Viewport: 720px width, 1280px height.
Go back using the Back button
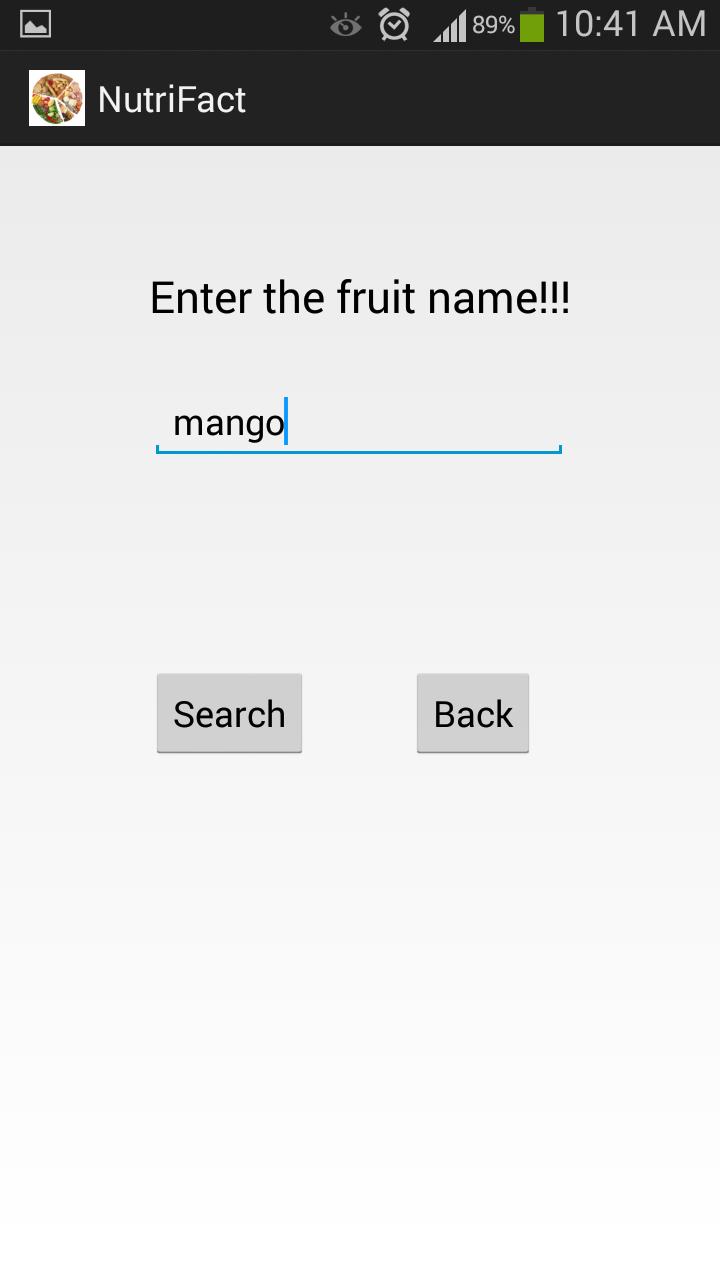point(473,713)
